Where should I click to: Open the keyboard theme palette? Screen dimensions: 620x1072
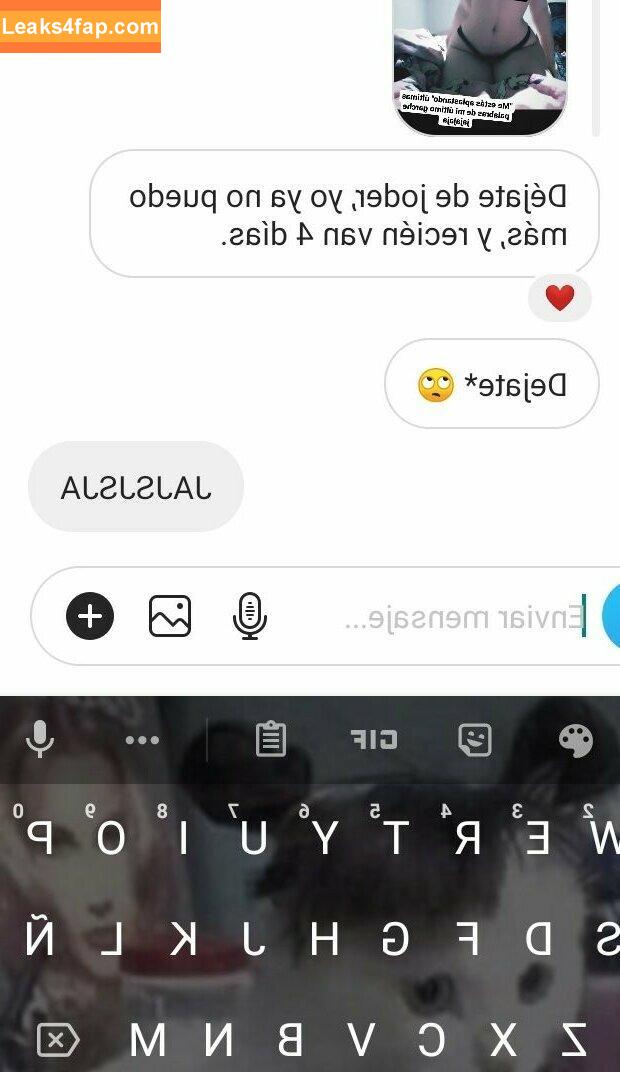(576, 741)
